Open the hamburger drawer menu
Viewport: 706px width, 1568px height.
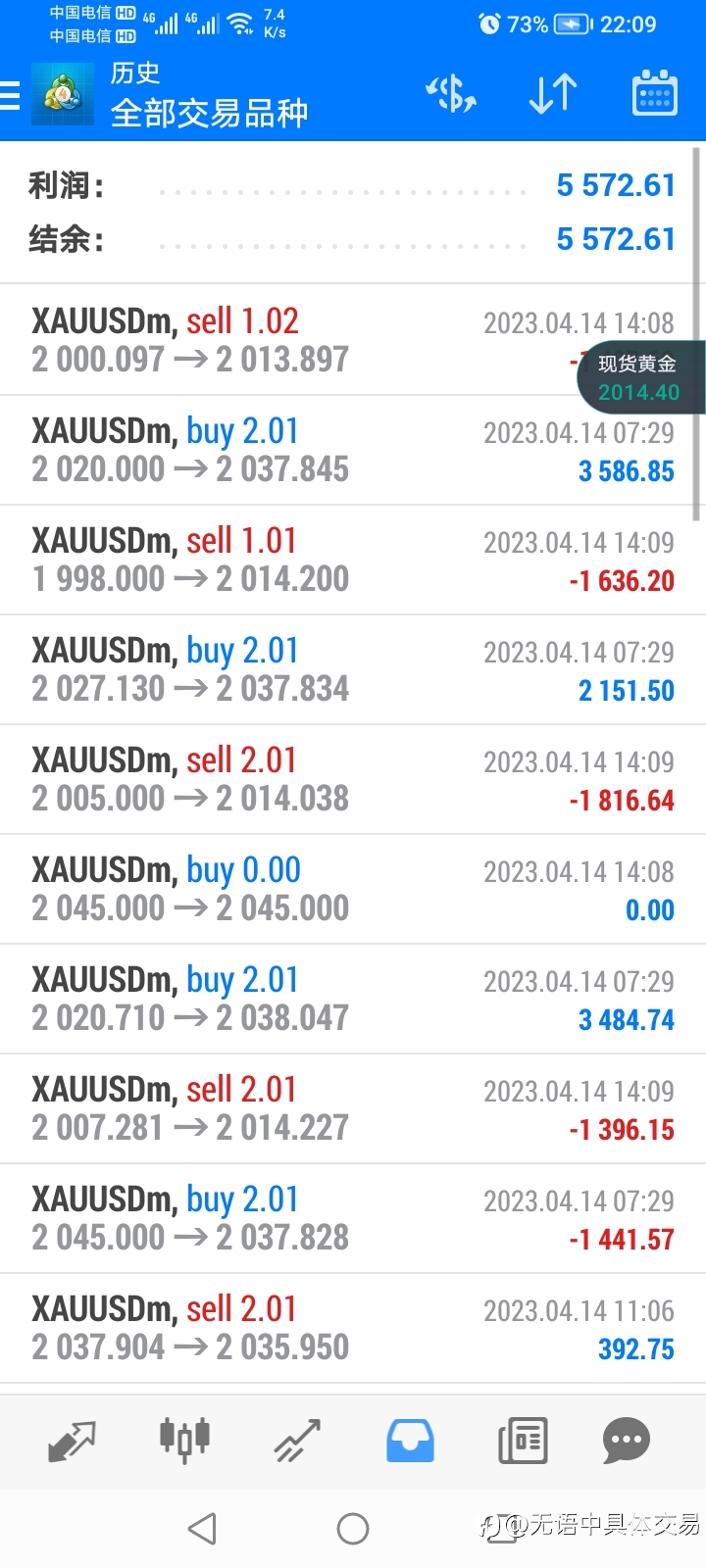point(10,95)
